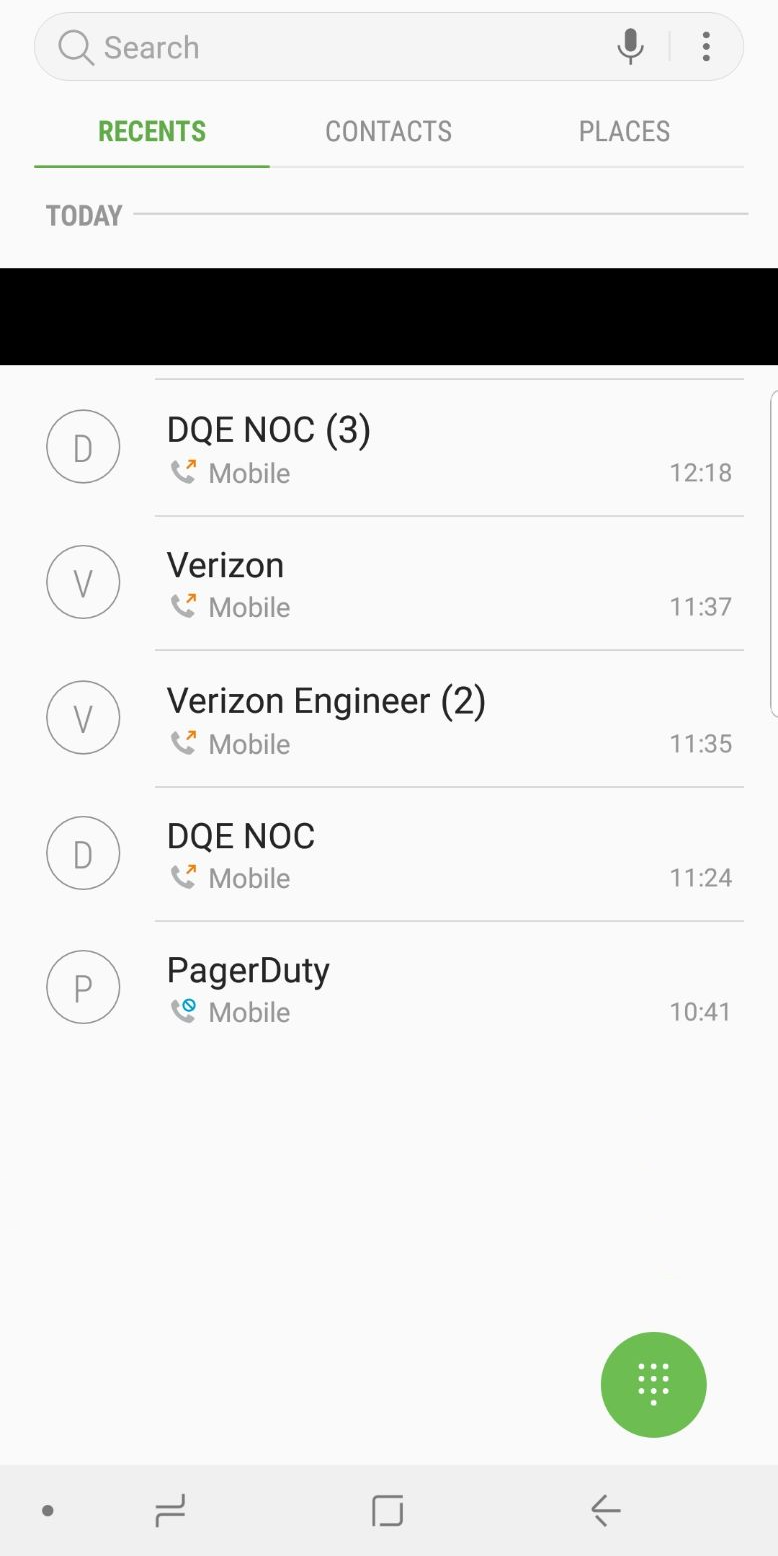778x1556 pixels.
Task: Start voice search with the microphone
Action: click(x=630, y=47)
